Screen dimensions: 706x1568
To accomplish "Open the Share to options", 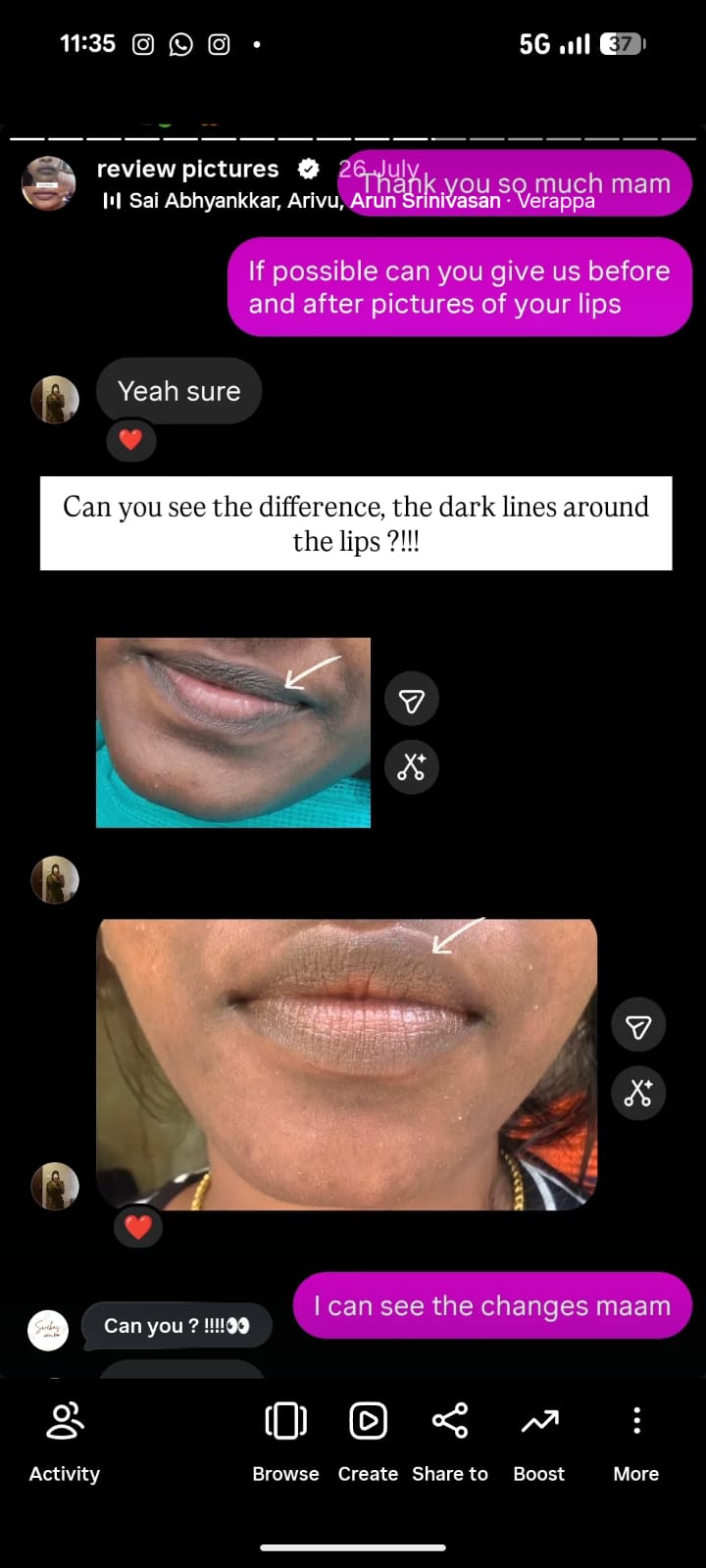I will coord(450,1443).
